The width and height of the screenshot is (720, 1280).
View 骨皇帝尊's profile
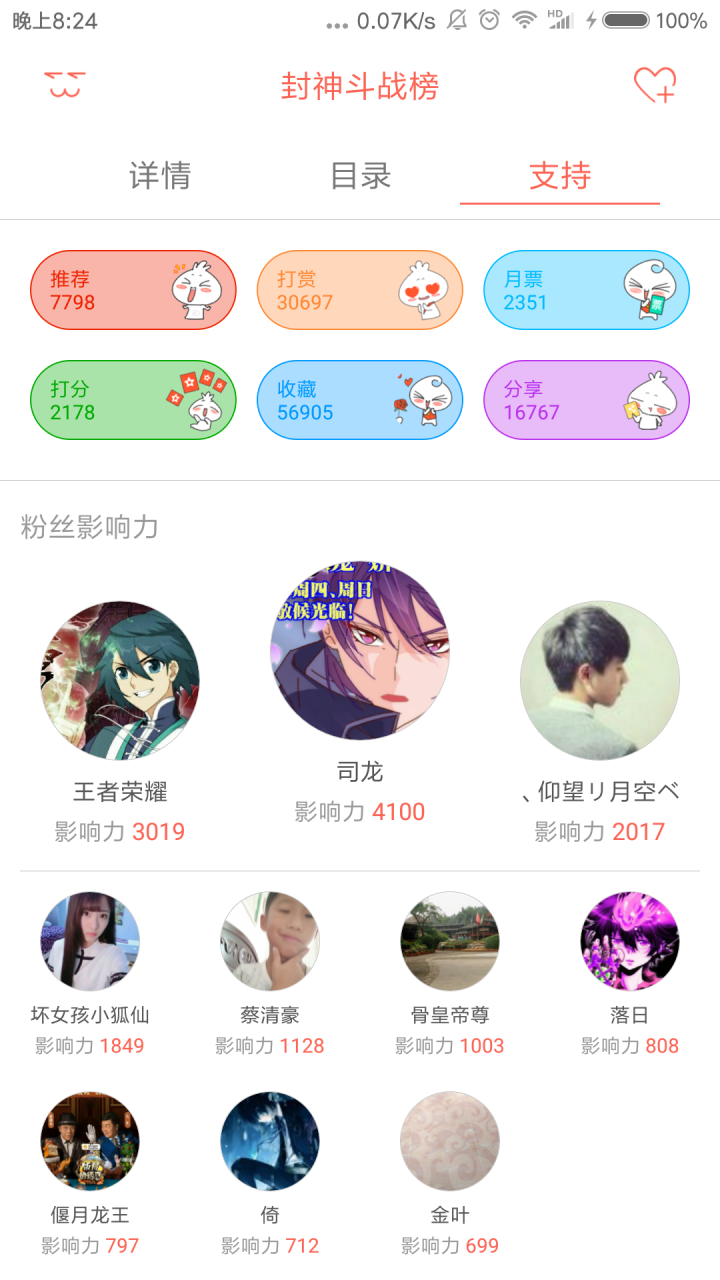tap(450, 941)
